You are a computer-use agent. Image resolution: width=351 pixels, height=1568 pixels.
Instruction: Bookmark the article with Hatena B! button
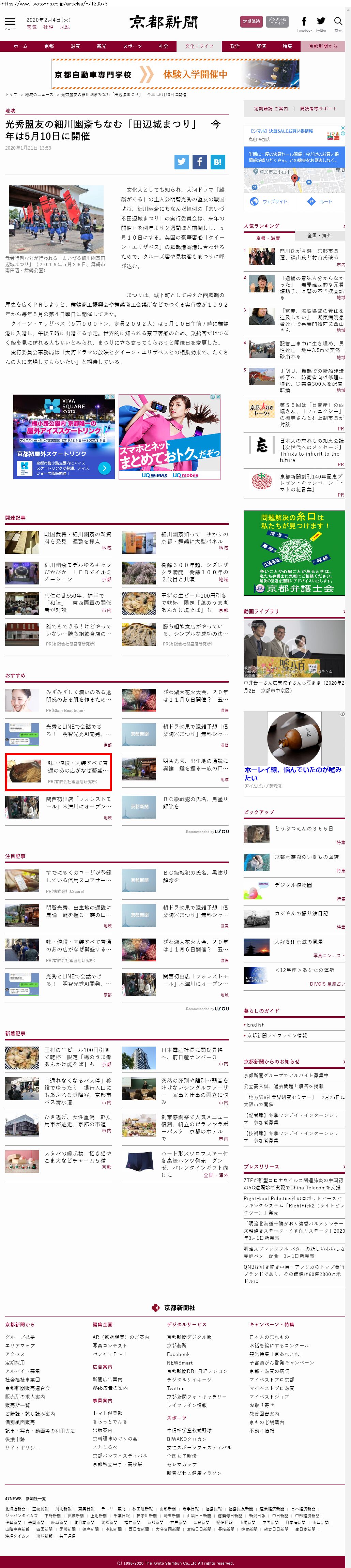tap(218, 161)
